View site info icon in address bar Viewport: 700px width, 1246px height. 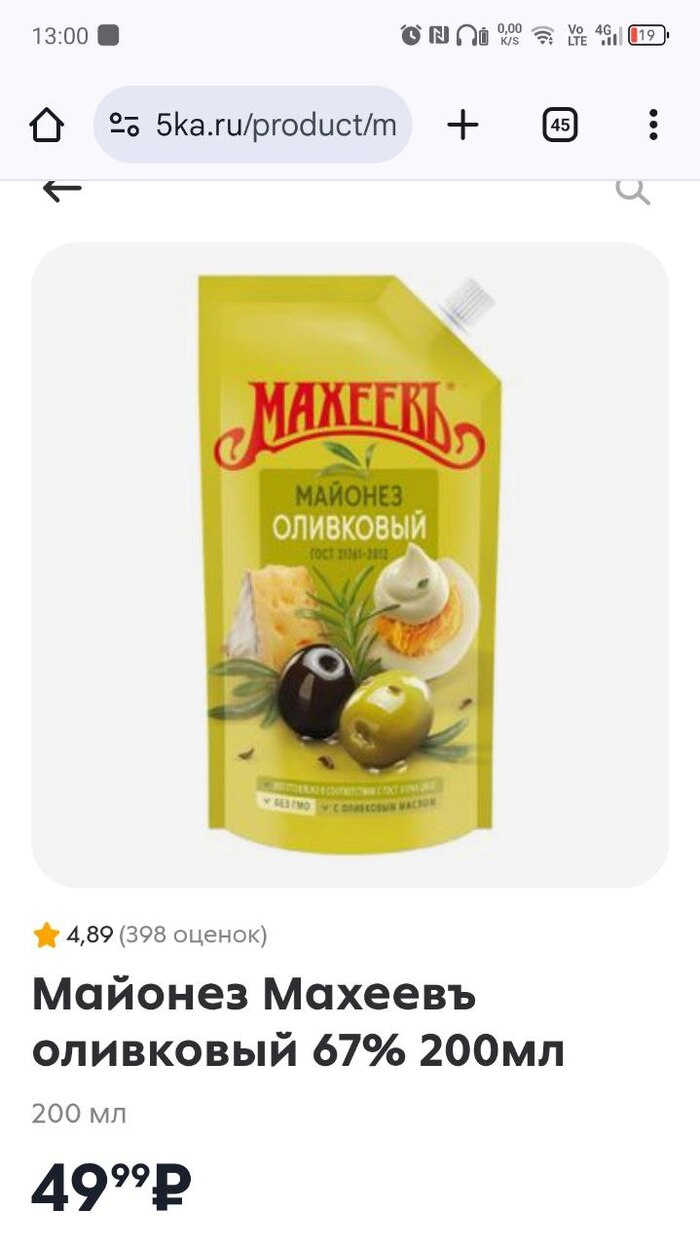pos(125,126)
